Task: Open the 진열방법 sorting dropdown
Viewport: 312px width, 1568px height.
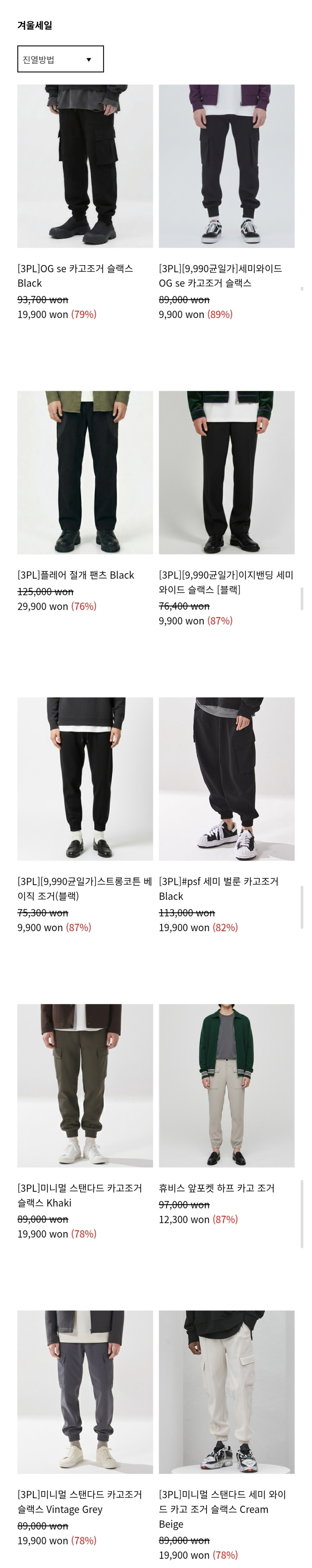Action: [60, 59]
